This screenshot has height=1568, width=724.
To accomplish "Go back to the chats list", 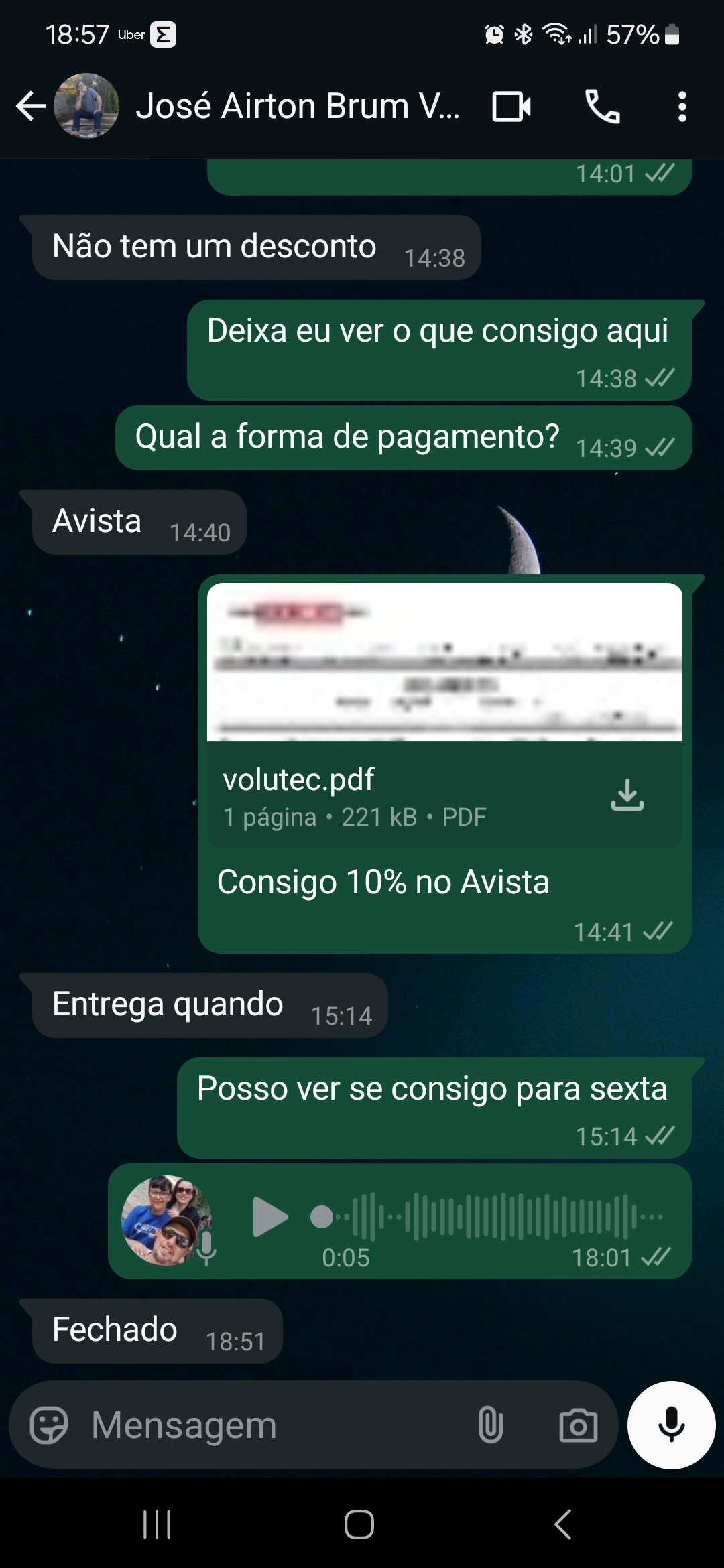I will 30,107.
